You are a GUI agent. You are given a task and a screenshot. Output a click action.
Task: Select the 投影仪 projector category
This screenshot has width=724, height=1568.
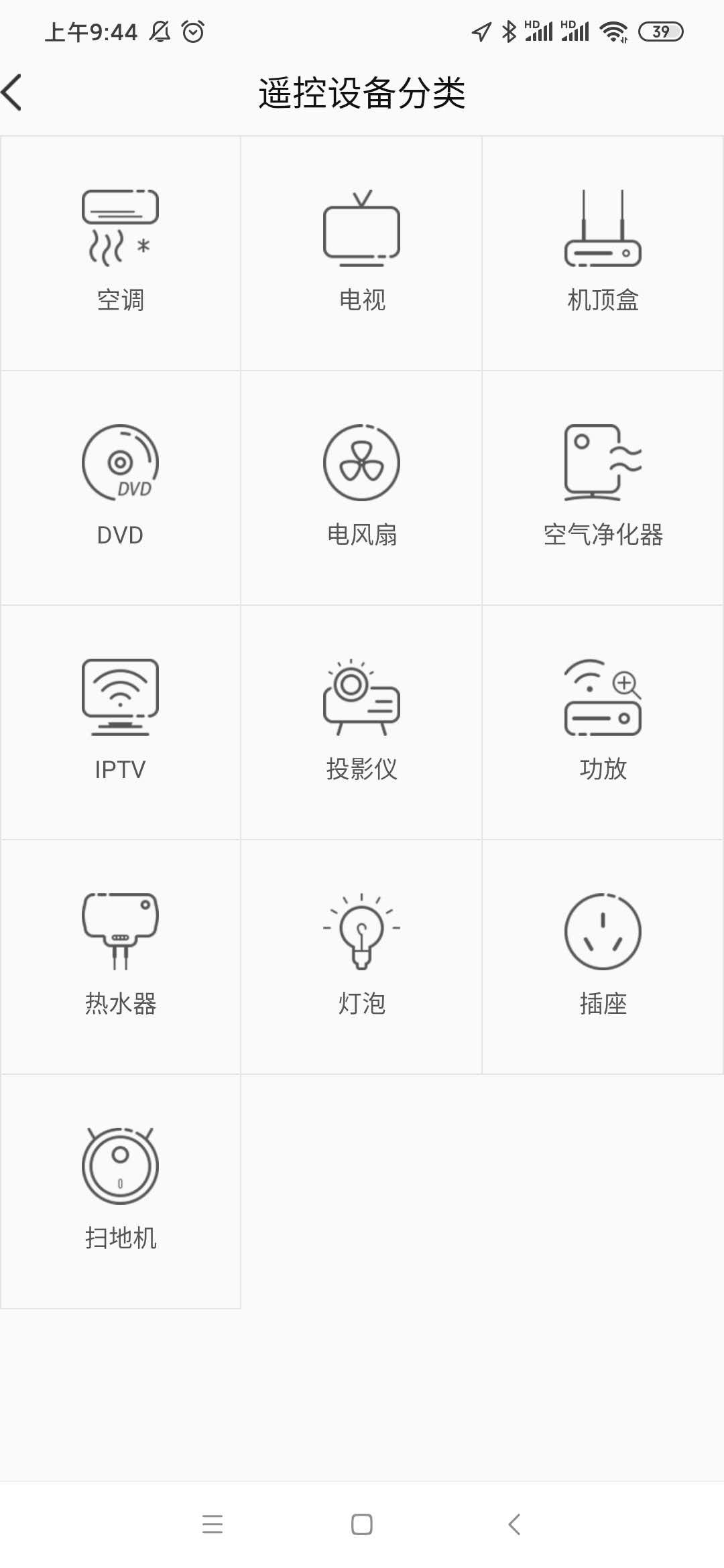(x=362, y=722)
